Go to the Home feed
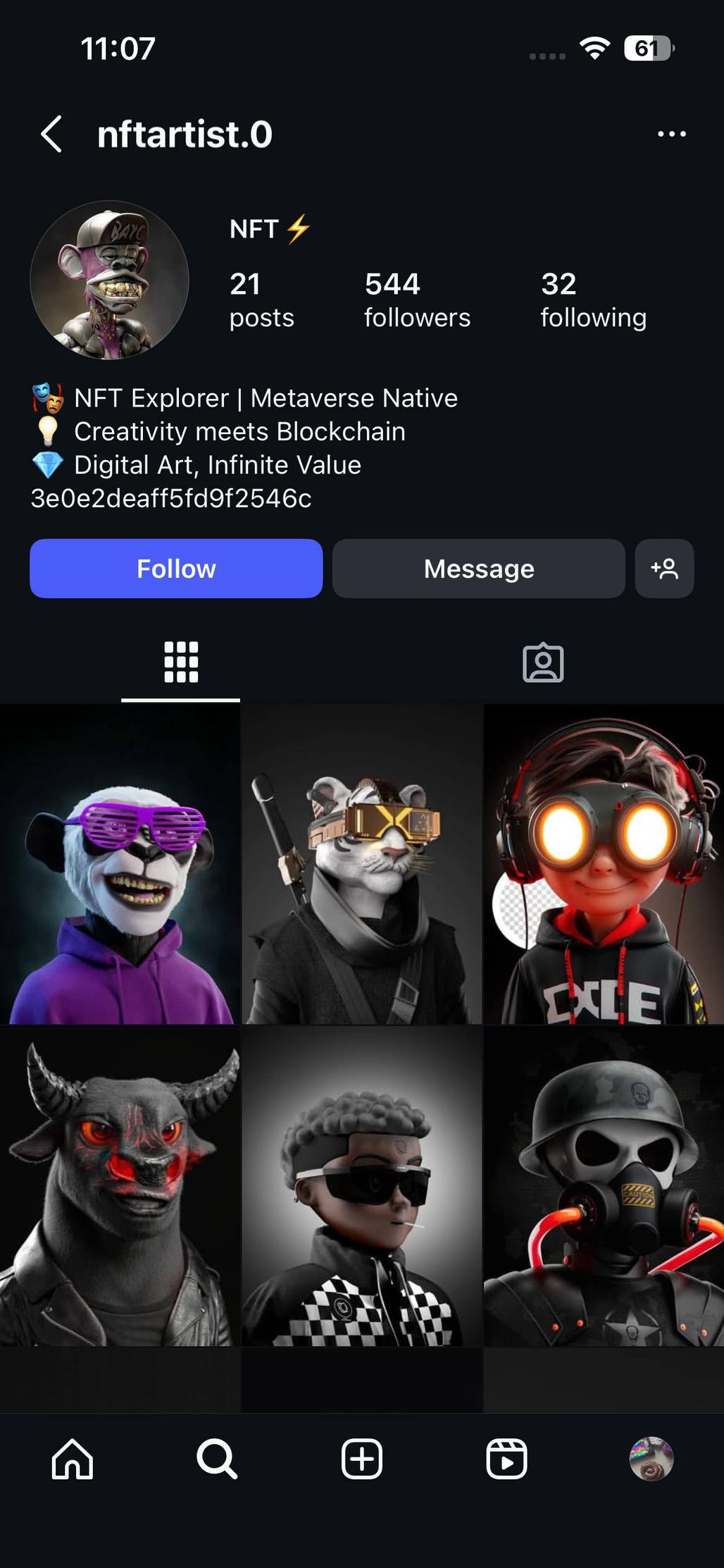Screen dimensions: 724x1568 tap(73, 1458)
